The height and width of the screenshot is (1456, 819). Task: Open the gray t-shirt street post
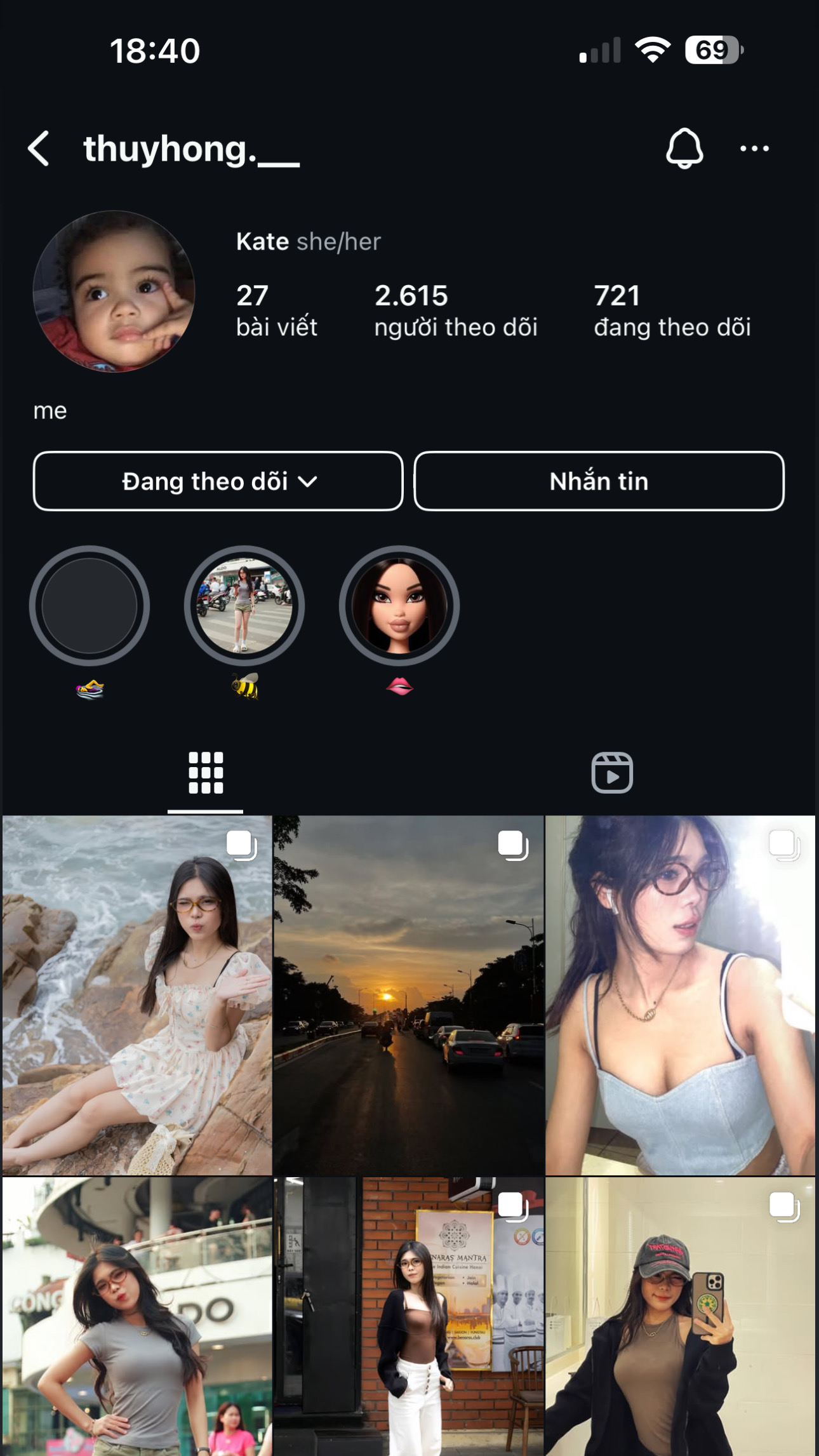137,1316
